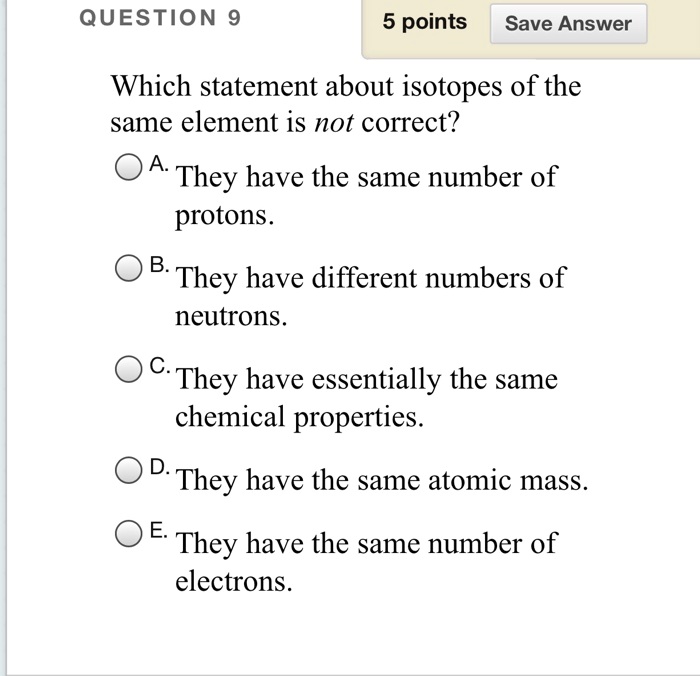Screen dimensions: 700x676
Task: Pick option C, same chemical properties
Action: click(129, 370)
